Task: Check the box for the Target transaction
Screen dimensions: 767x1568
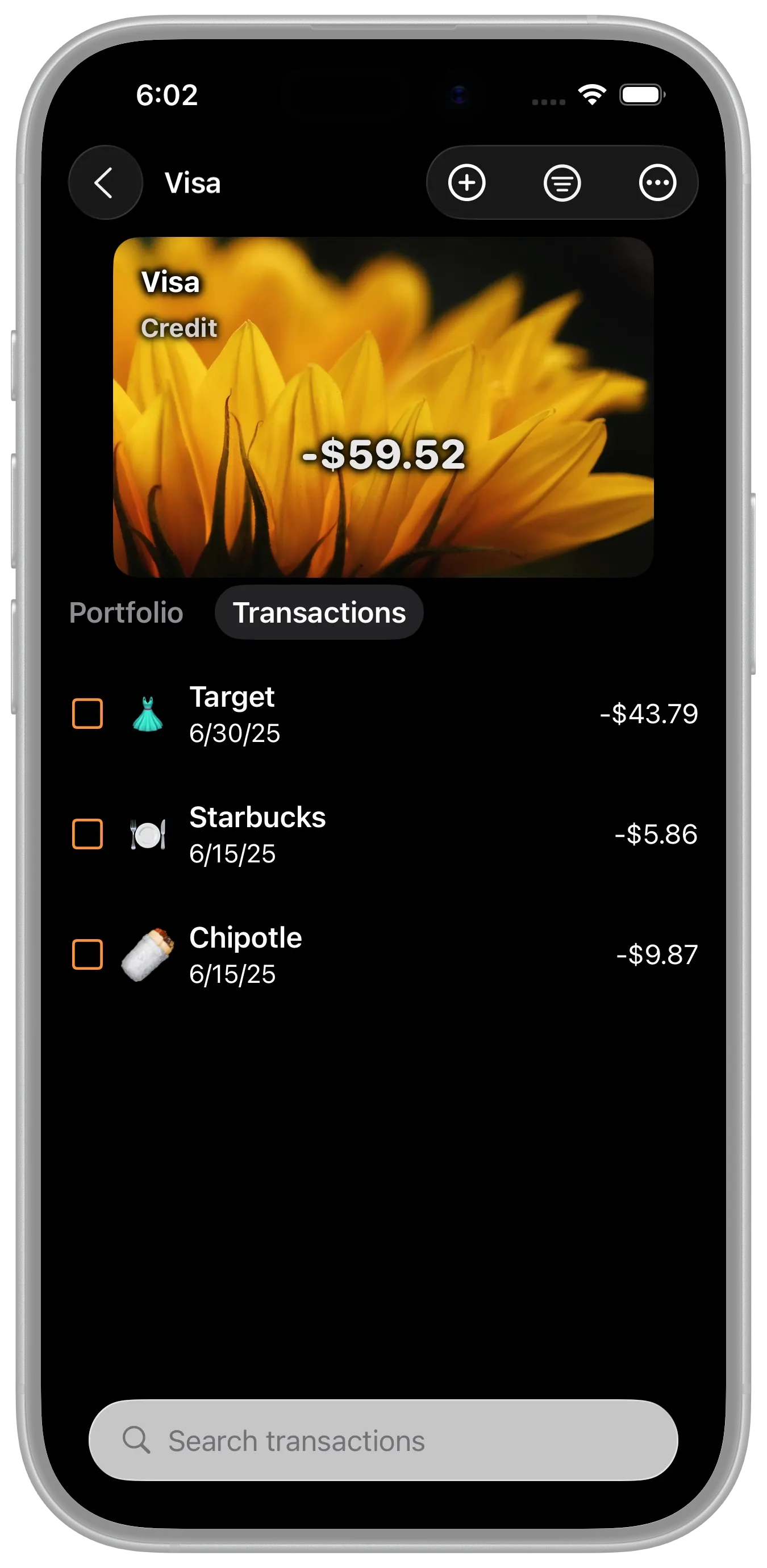Action: point(87,714)
